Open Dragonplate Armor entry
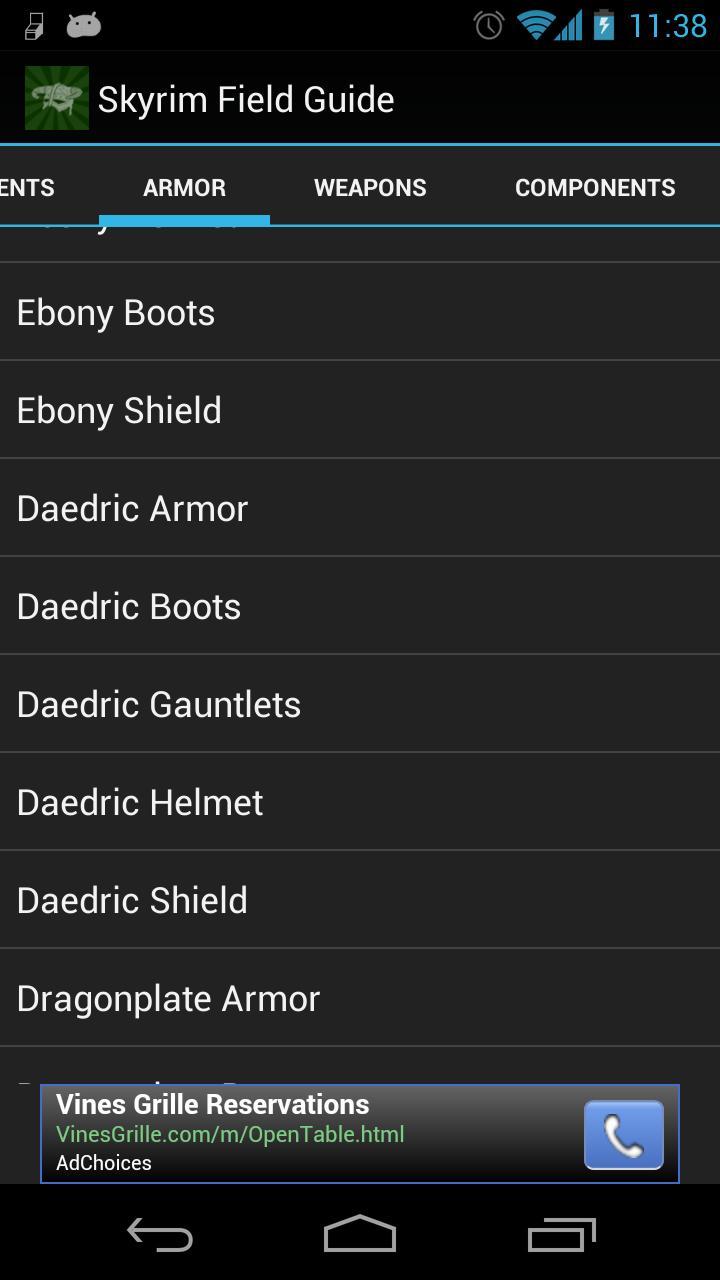 (360, 999)
